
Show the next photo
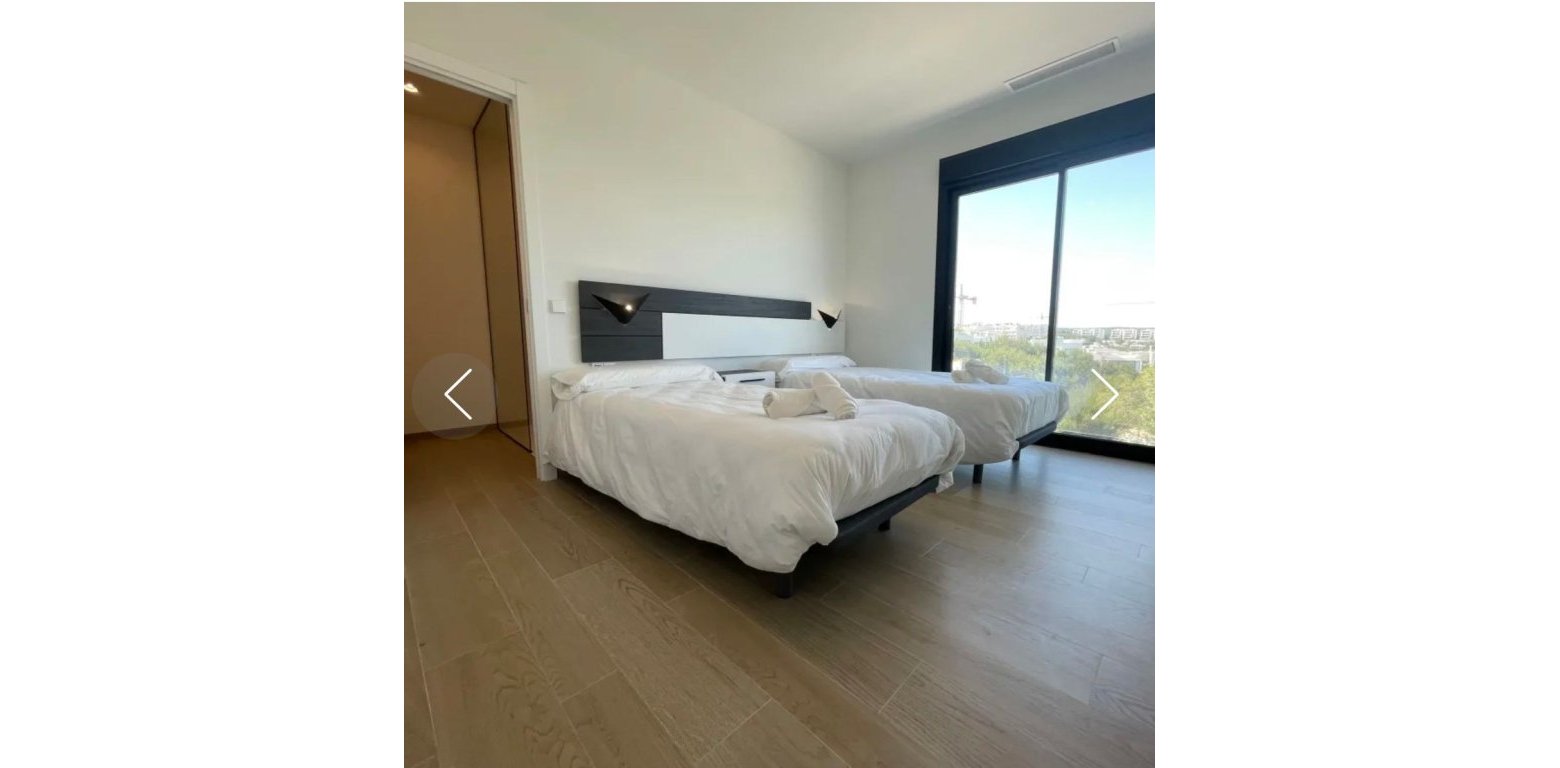1105,395
